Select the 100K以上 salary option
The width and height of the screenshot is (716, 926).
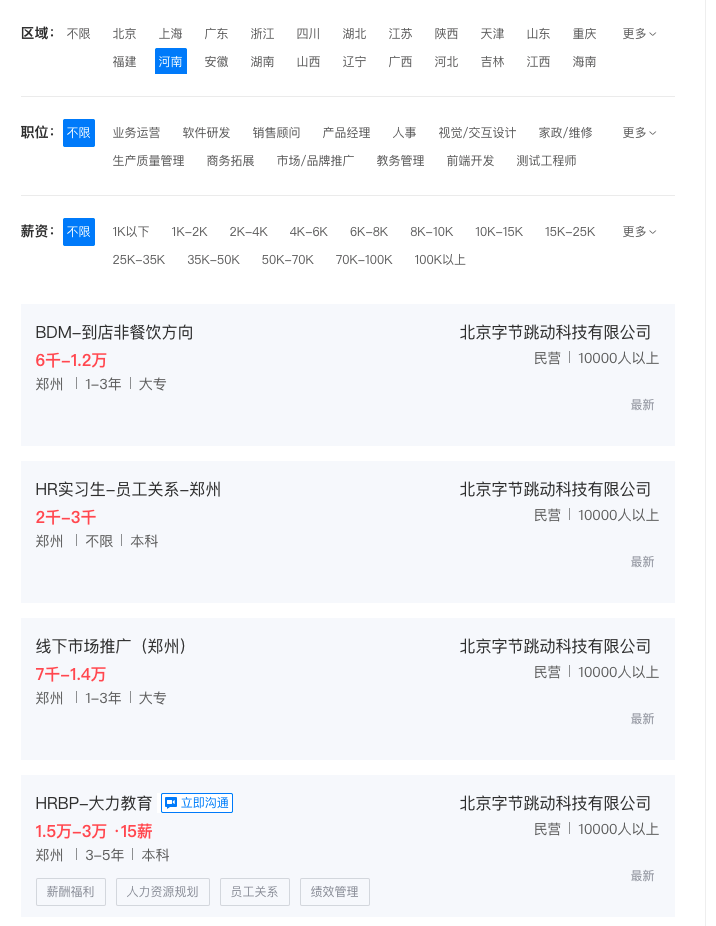pyautogui.click(x=440, y=260)
